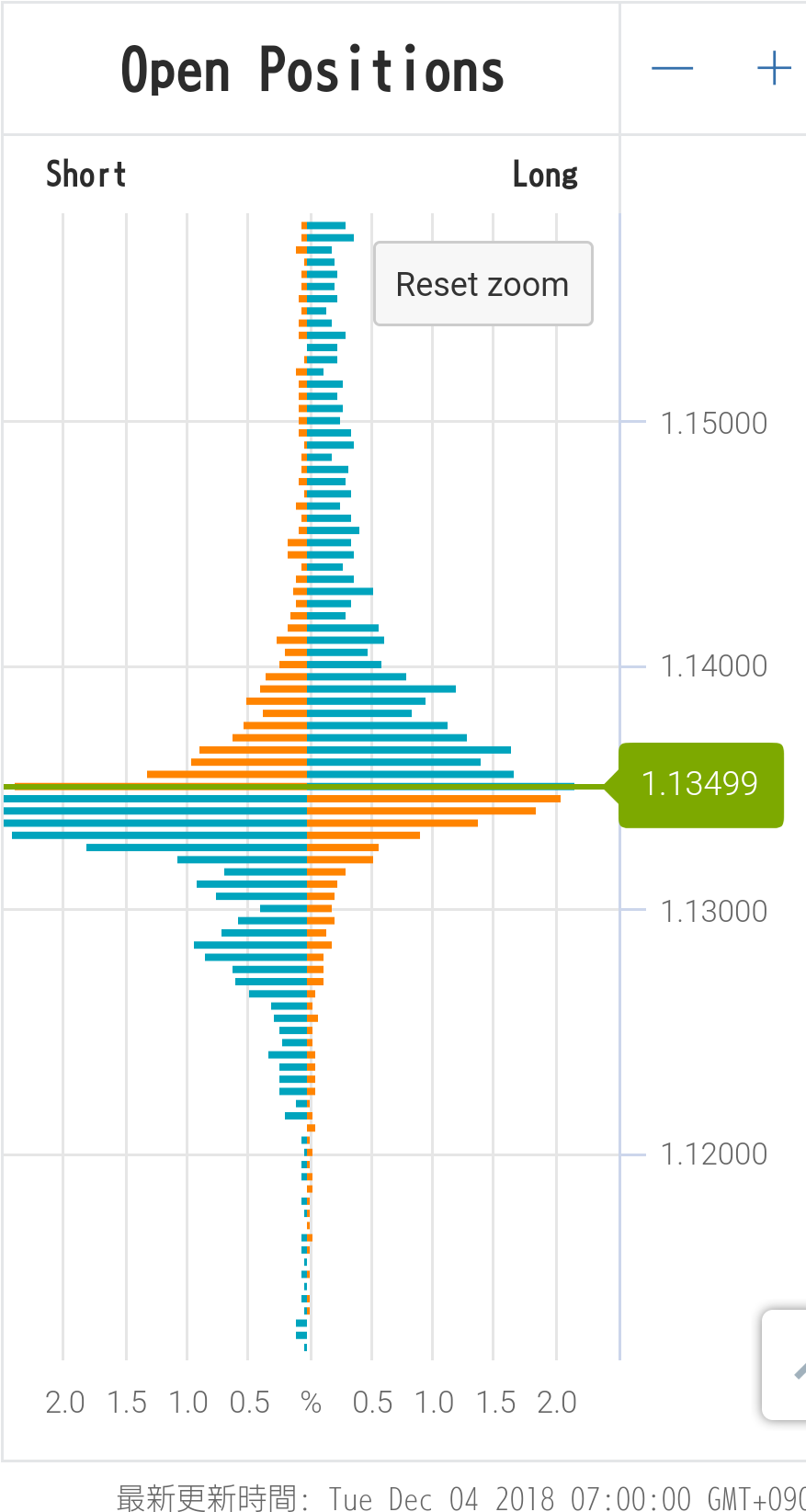806x1512 pixels.
Task: Zoom in with the plus icon
Action: pyautogui.click(x=774, y=69)
